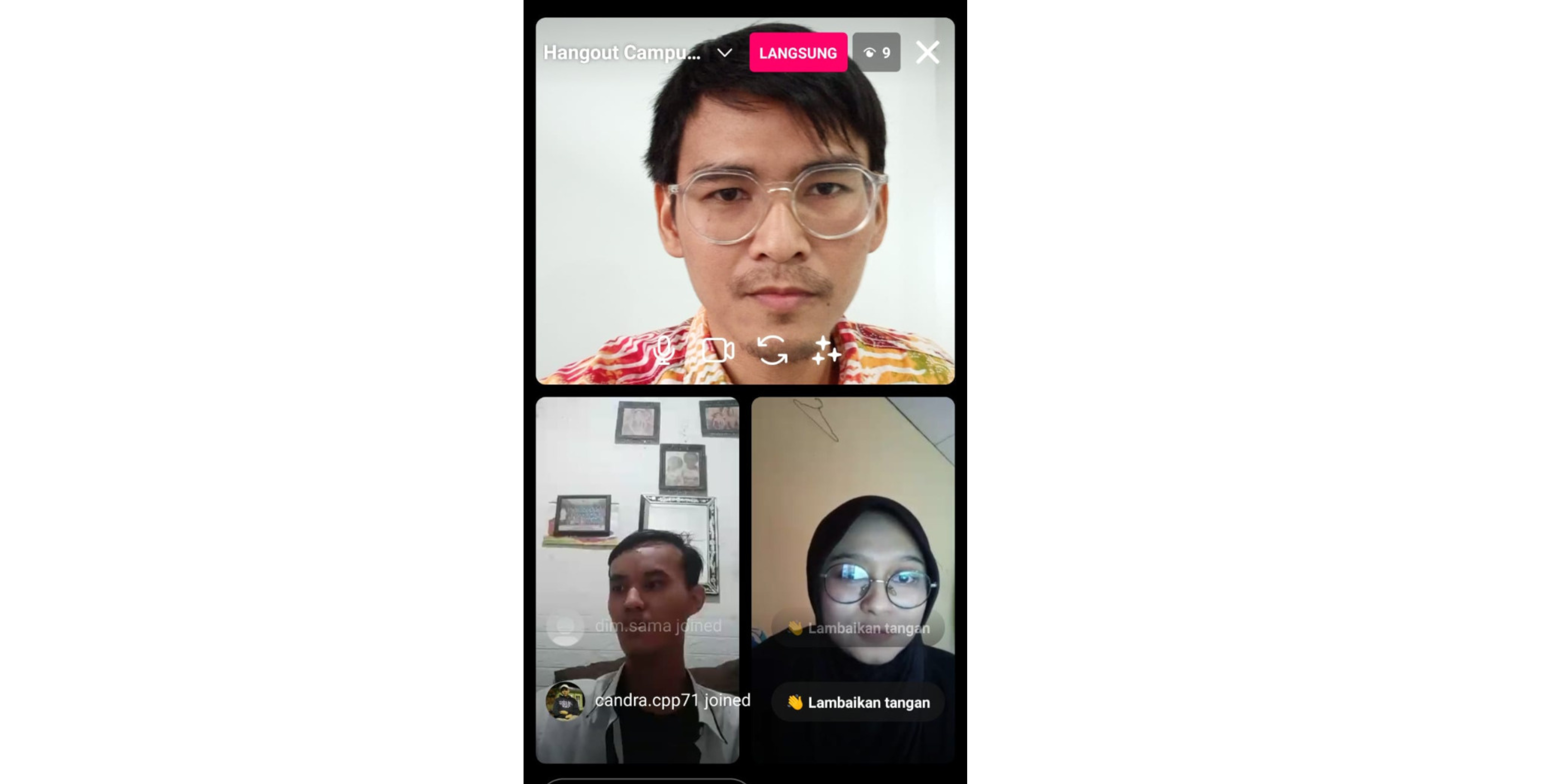Screen dimensions: 1568x784
Task: Tap Lambaikan tangan for candra.cpp71
Action: tap(858, 702)
